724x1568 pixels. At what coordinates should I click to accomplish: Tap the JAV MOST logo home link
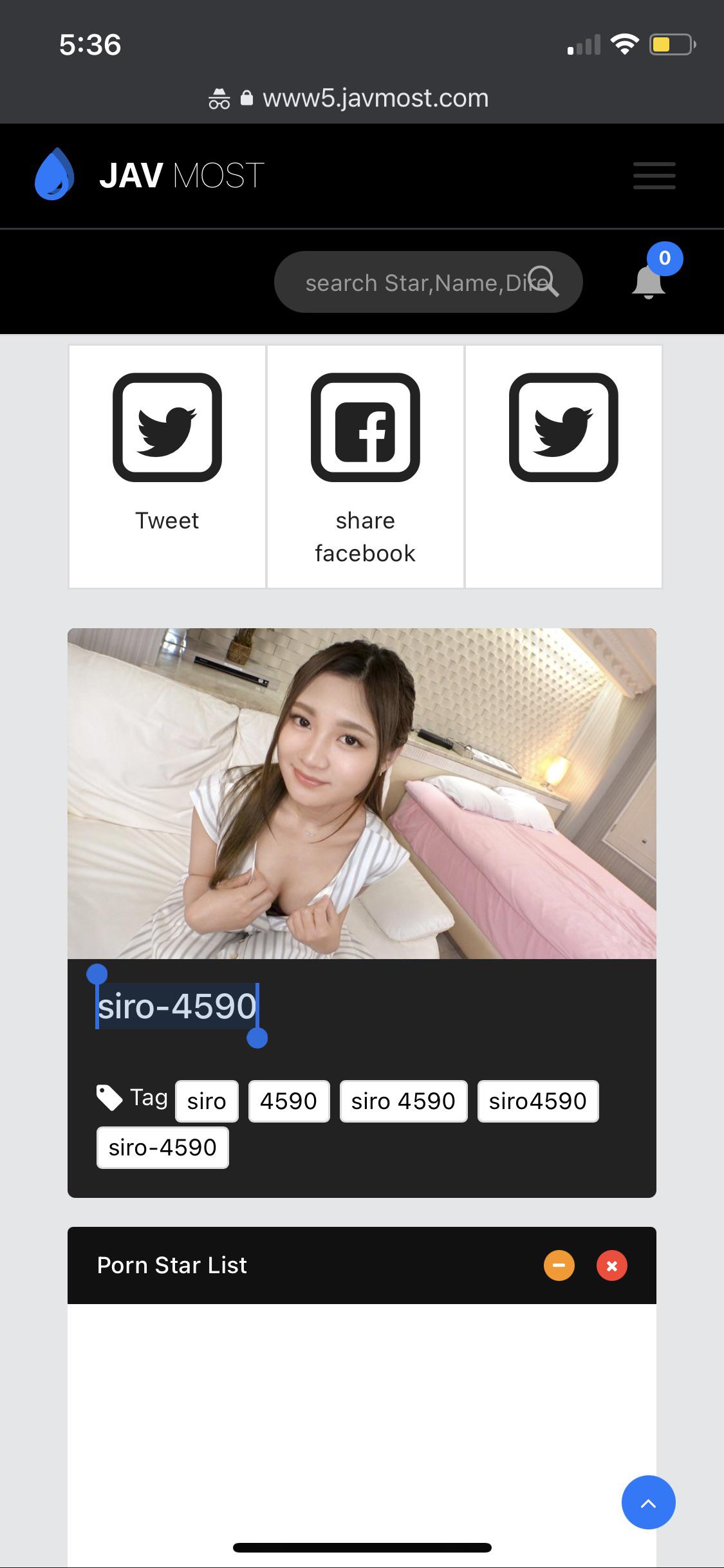coord(149,175)
